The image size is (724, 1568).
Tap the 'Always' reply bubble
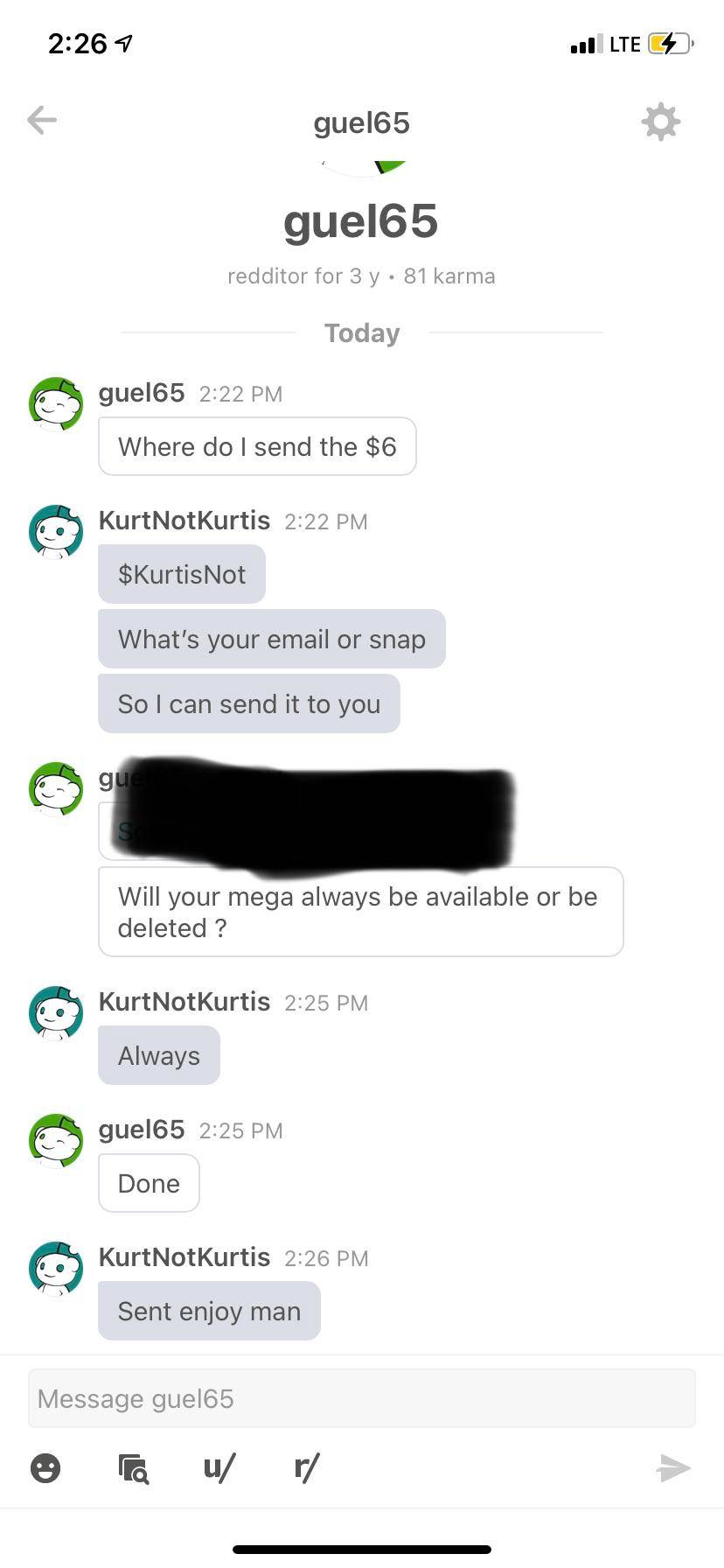158,1055
